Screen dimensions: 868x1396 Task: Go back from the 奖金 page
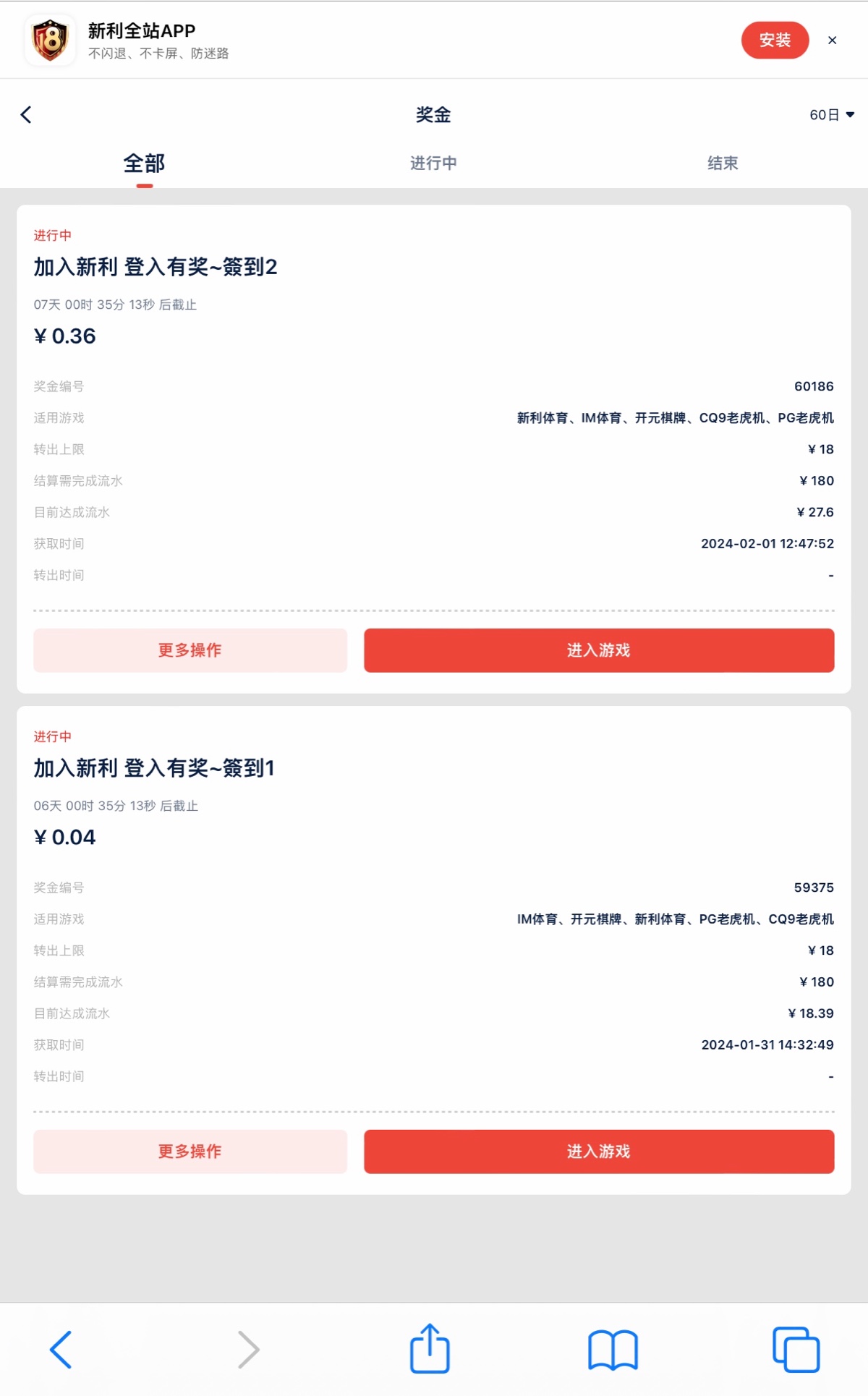27,114
